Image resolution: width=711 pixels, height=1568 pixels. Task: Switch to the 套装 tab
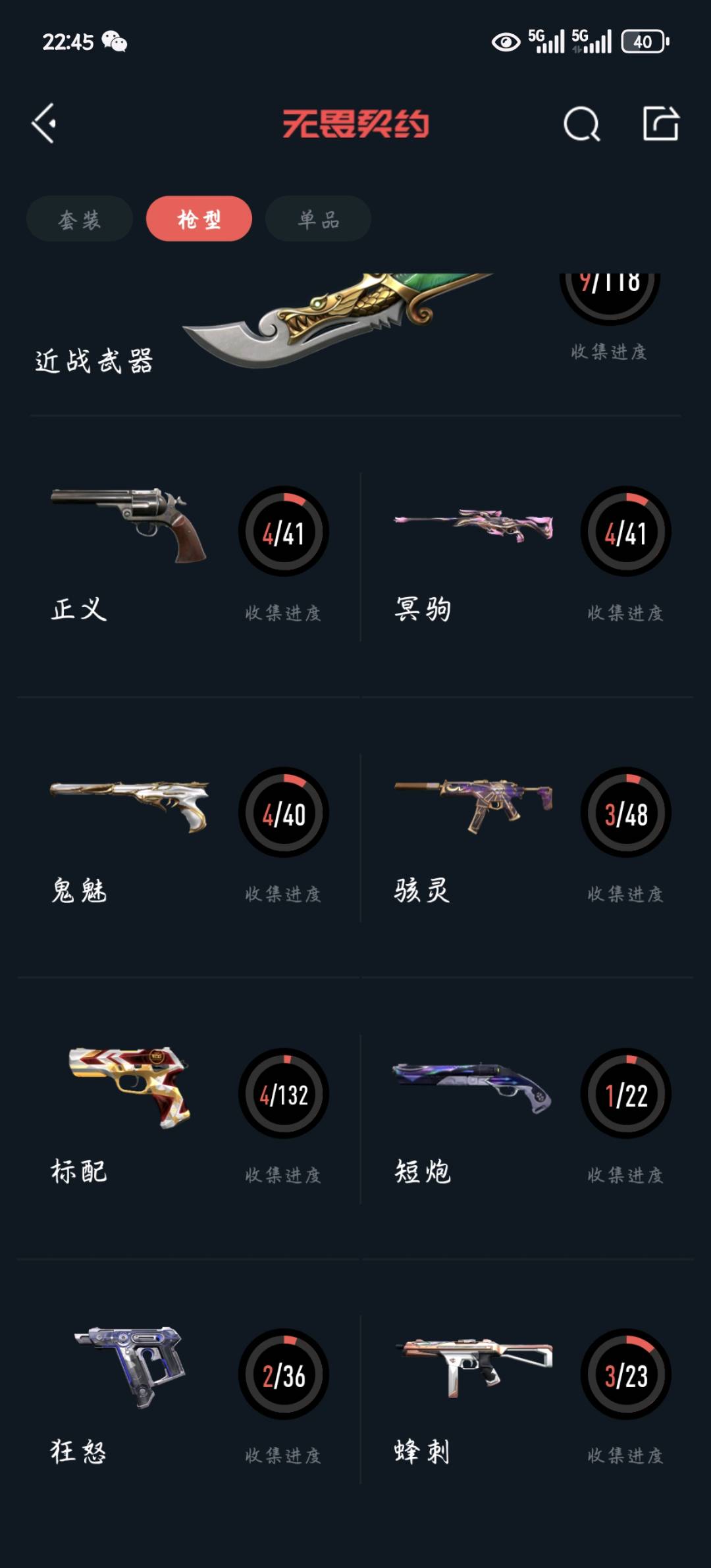(x=80, y=219)
